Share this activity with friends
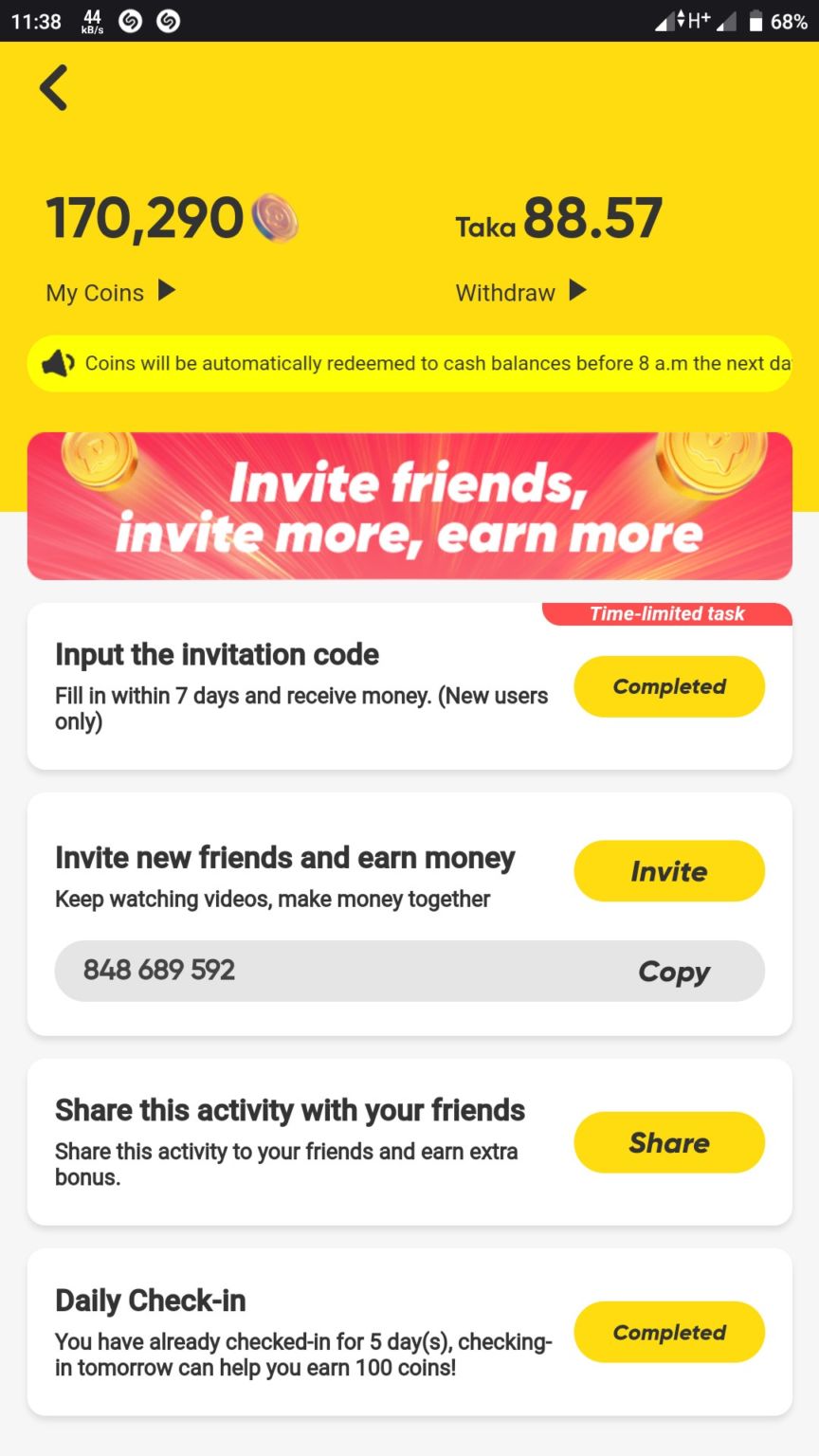The width and height of the screenshot is (819, 1456). (668, 1143)
